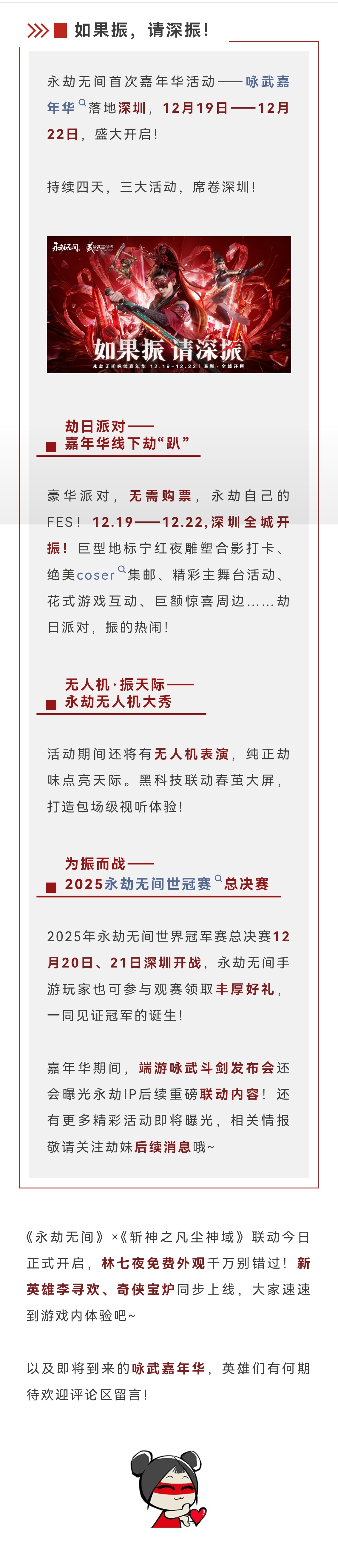The height and width of the screenshot is (1568, 338).
Task: View the 如果振请深振 banner image
Action: pyautogui.click(x=169, y=305)
